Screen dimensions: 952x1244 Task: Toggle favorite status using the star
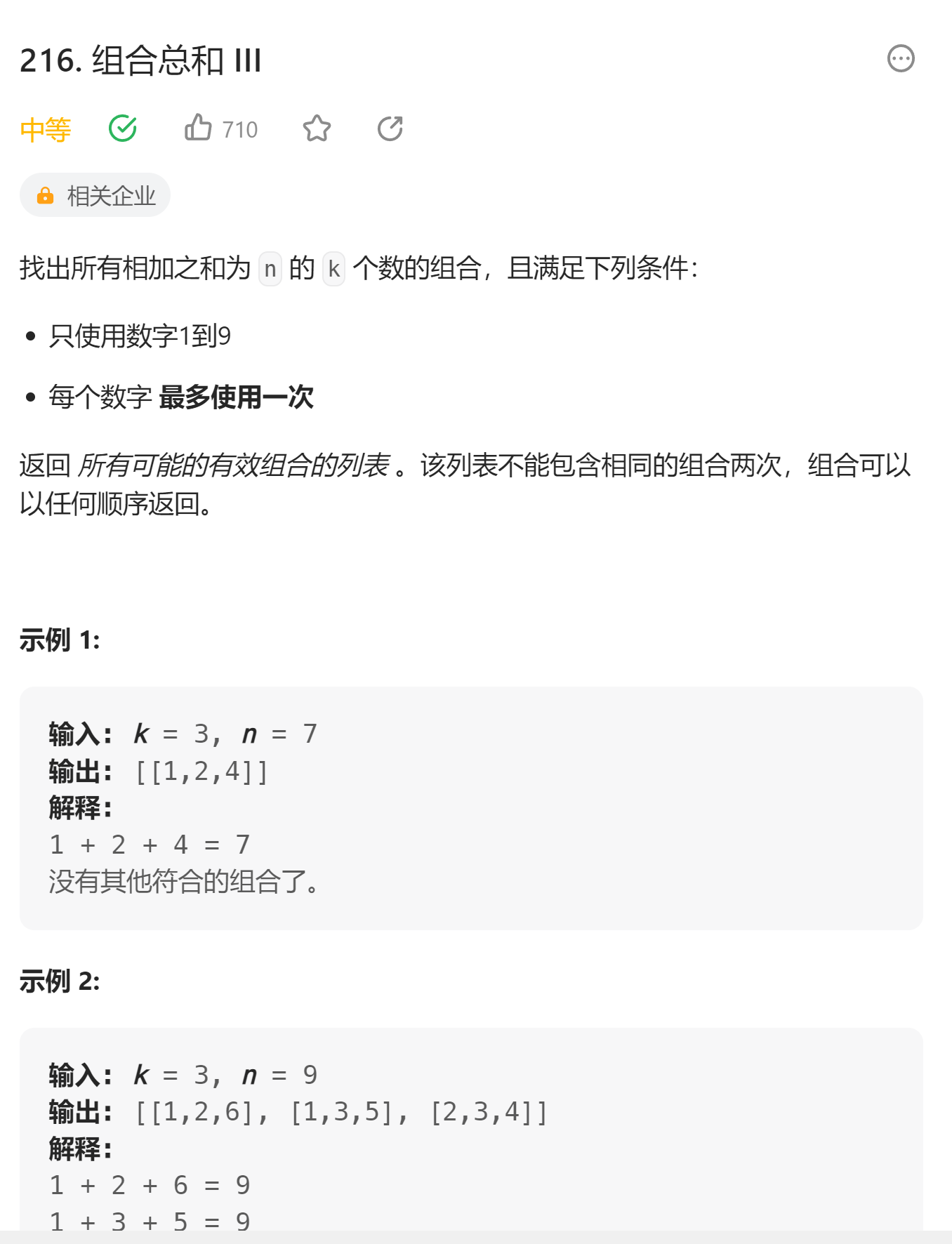click(x=317, y=128)
